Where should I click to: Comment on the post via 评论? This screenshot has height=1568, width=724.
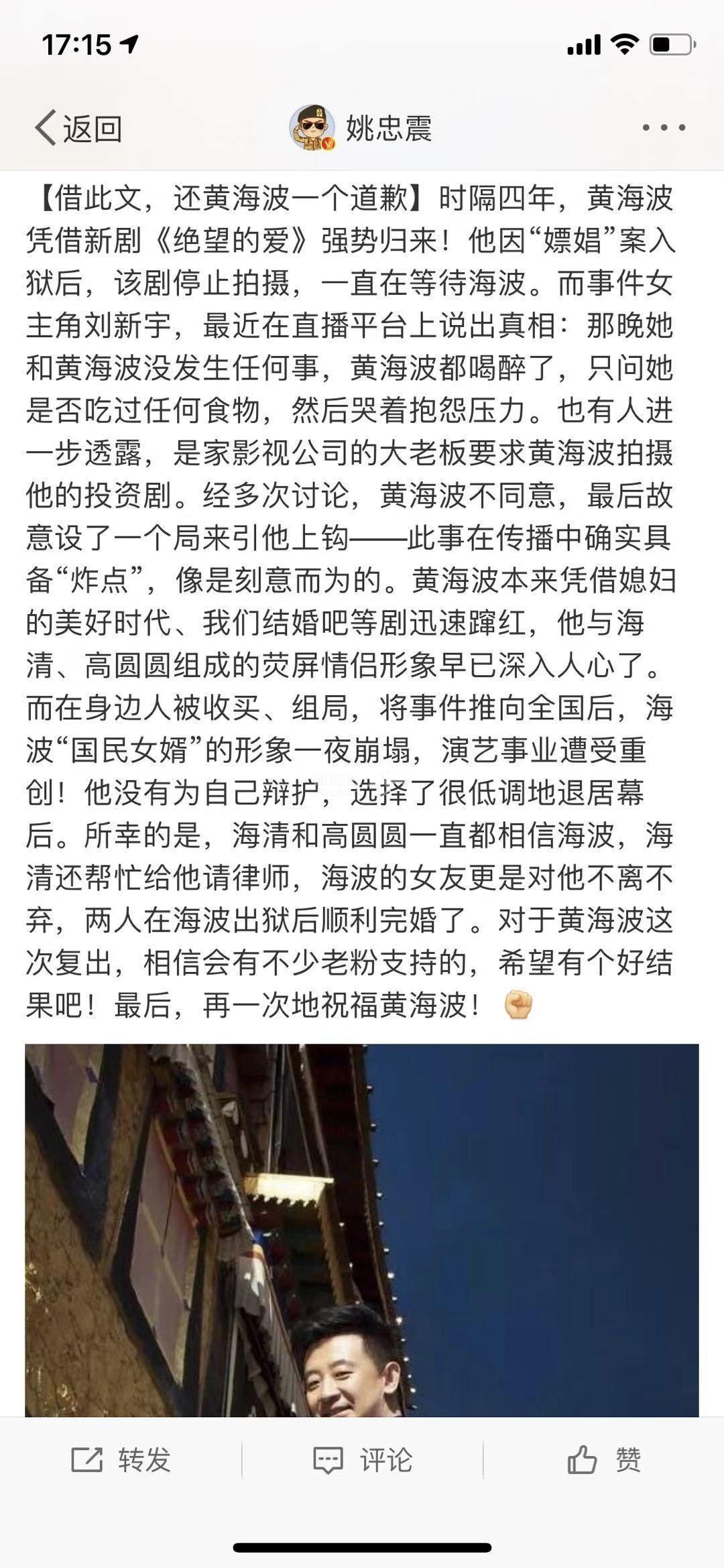[x=363, y=1459]
